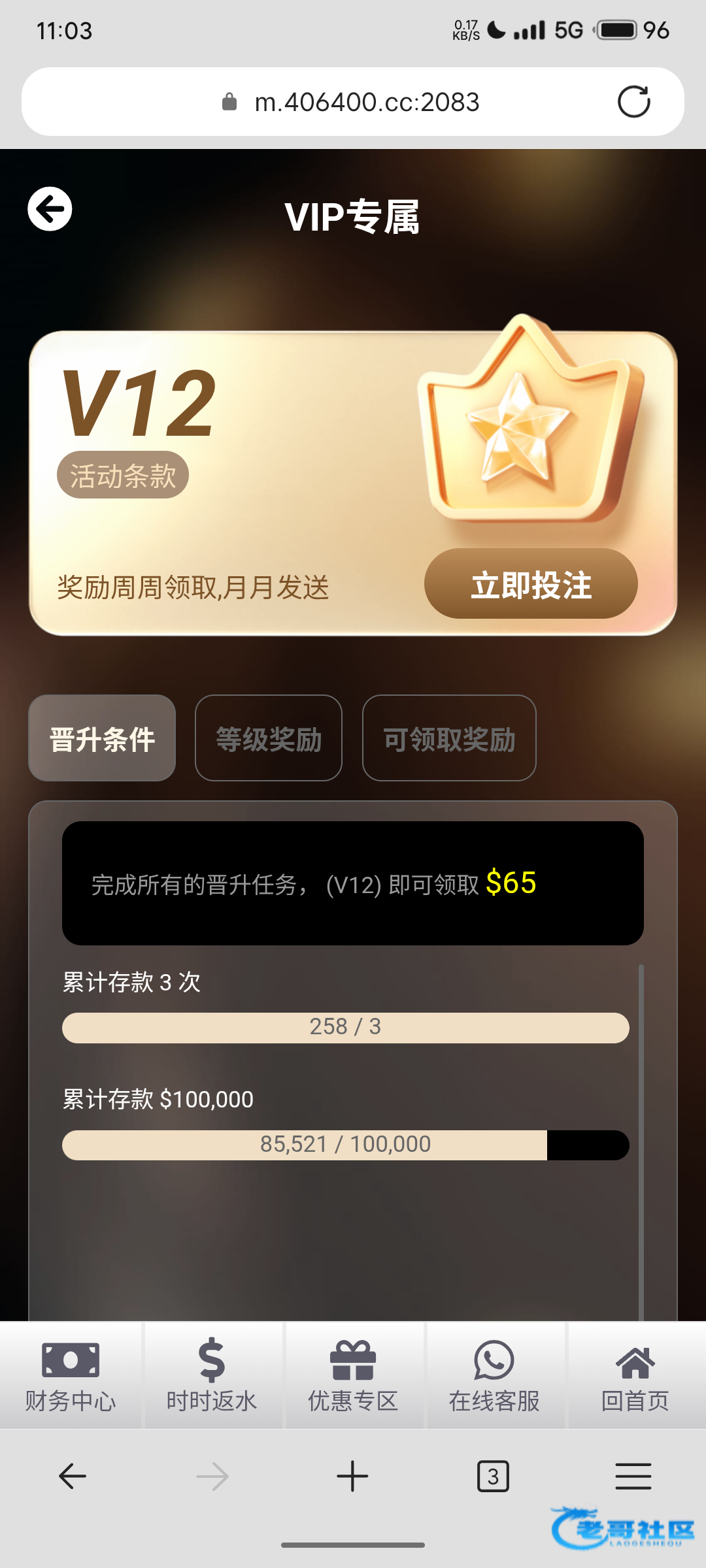Viewport: 706px width, 1568px height.
Task: Reload the page in browser
Action: tap(633, 102)
